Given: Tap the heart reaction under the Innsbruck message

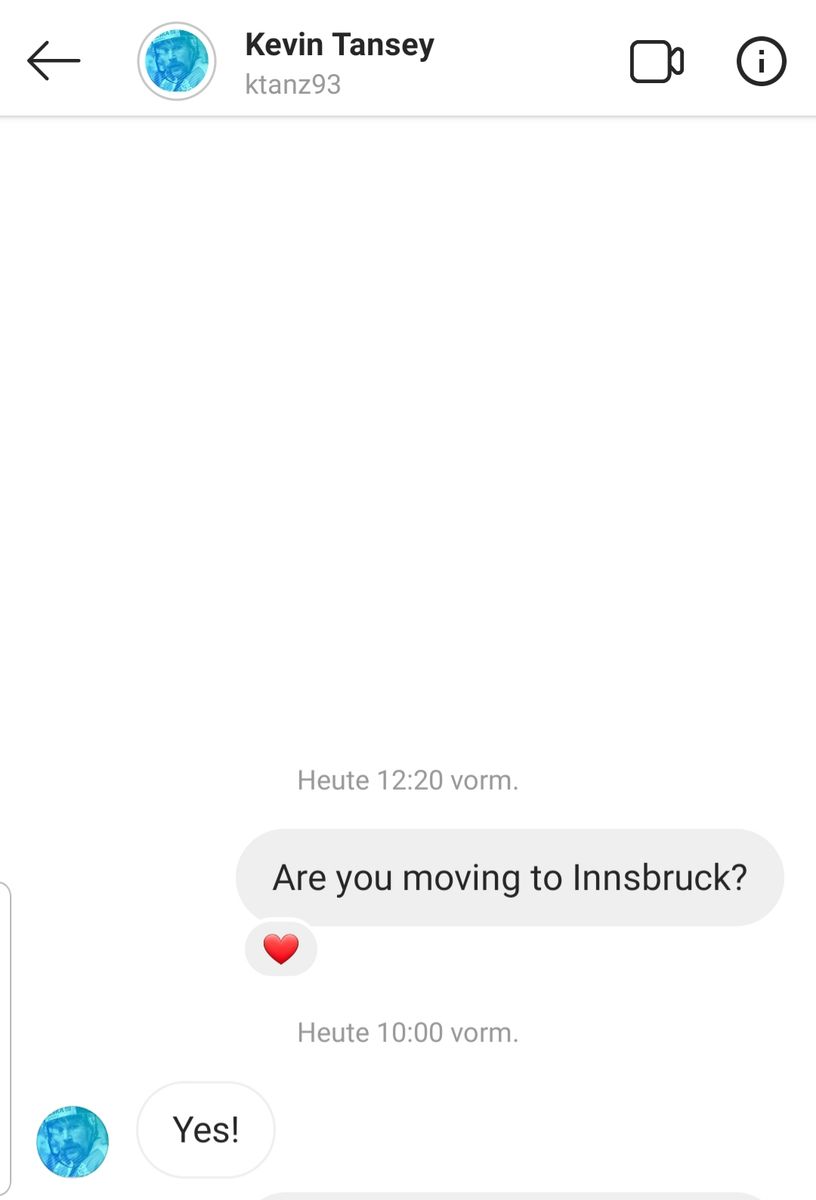Looking at the screenshot, I should pos(281,948).
